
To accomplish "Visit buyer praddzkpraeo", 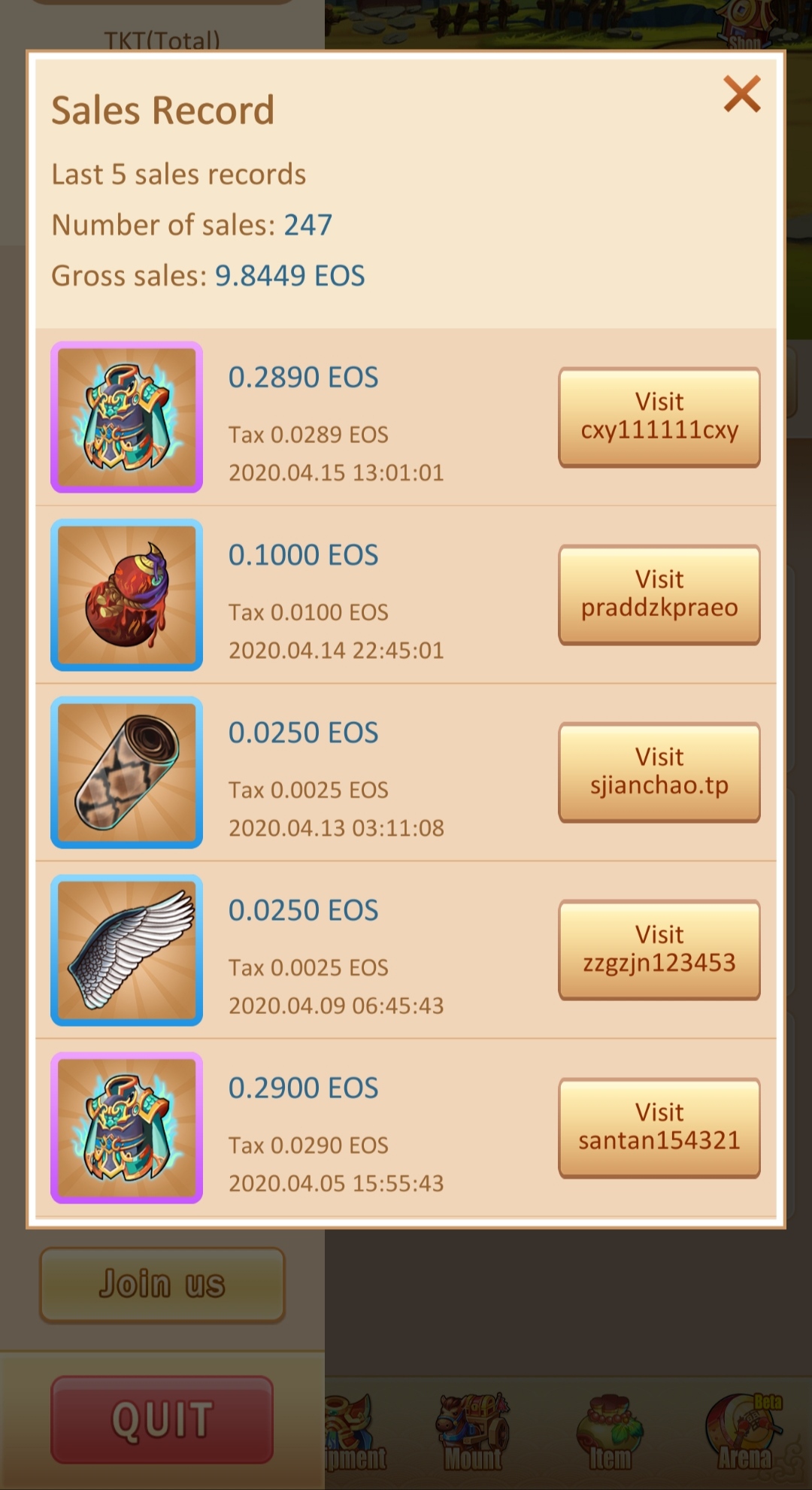I will coord(659,594).
